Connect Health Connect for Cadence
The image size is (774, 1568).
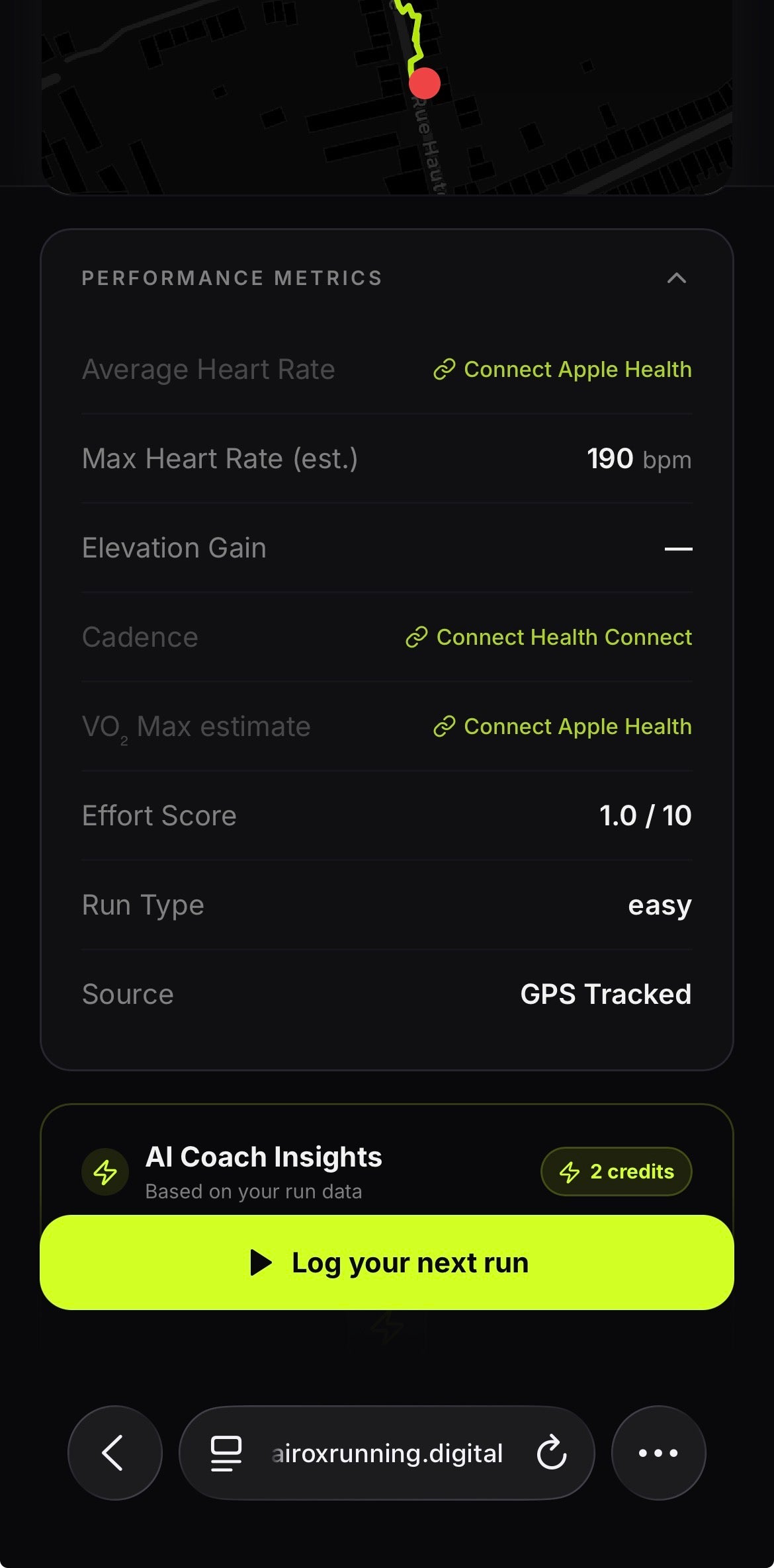(549, 638)
